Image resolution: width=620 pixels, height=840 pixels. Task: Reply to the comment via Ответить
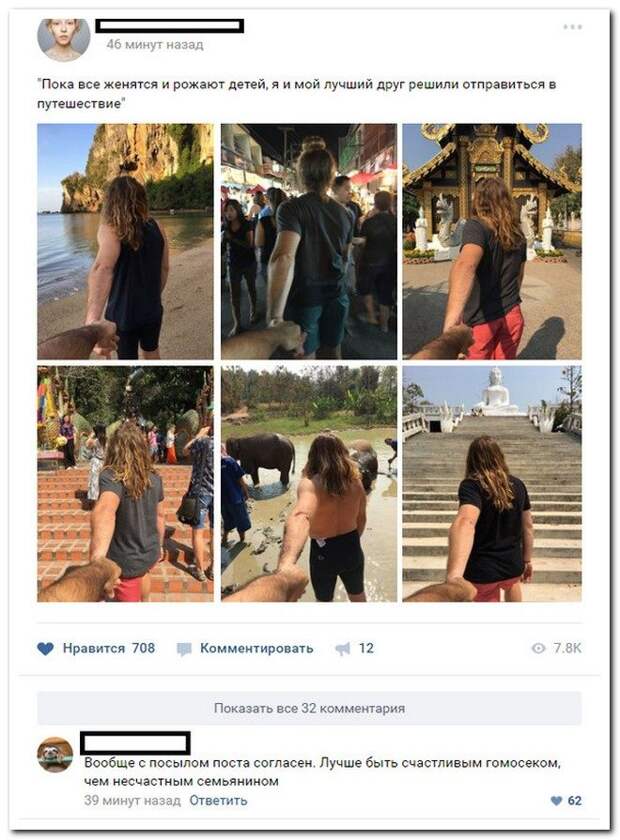(x=218, y=800)
